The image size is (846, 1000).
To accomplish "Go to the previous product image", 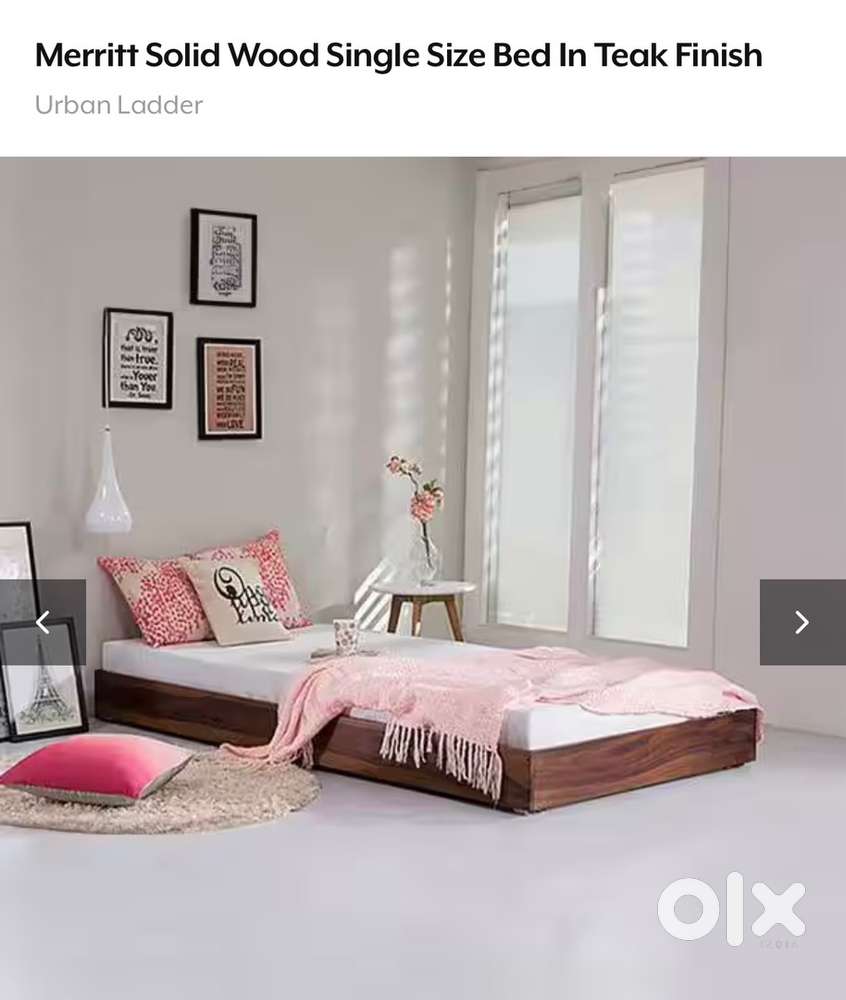I will click(42, 622).
